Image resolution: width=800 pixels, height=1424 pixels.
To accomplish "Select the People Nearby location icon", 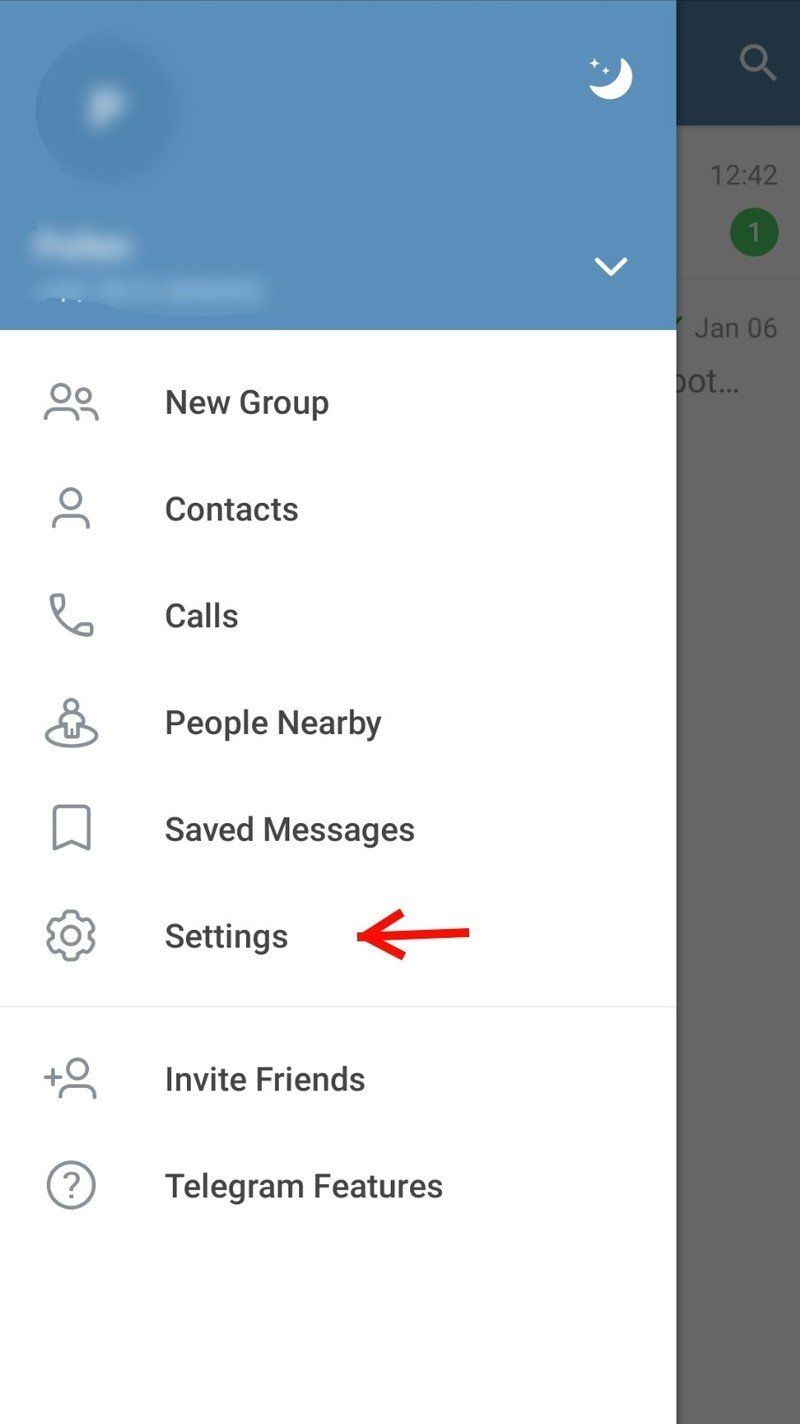I will tap(70, 722).
